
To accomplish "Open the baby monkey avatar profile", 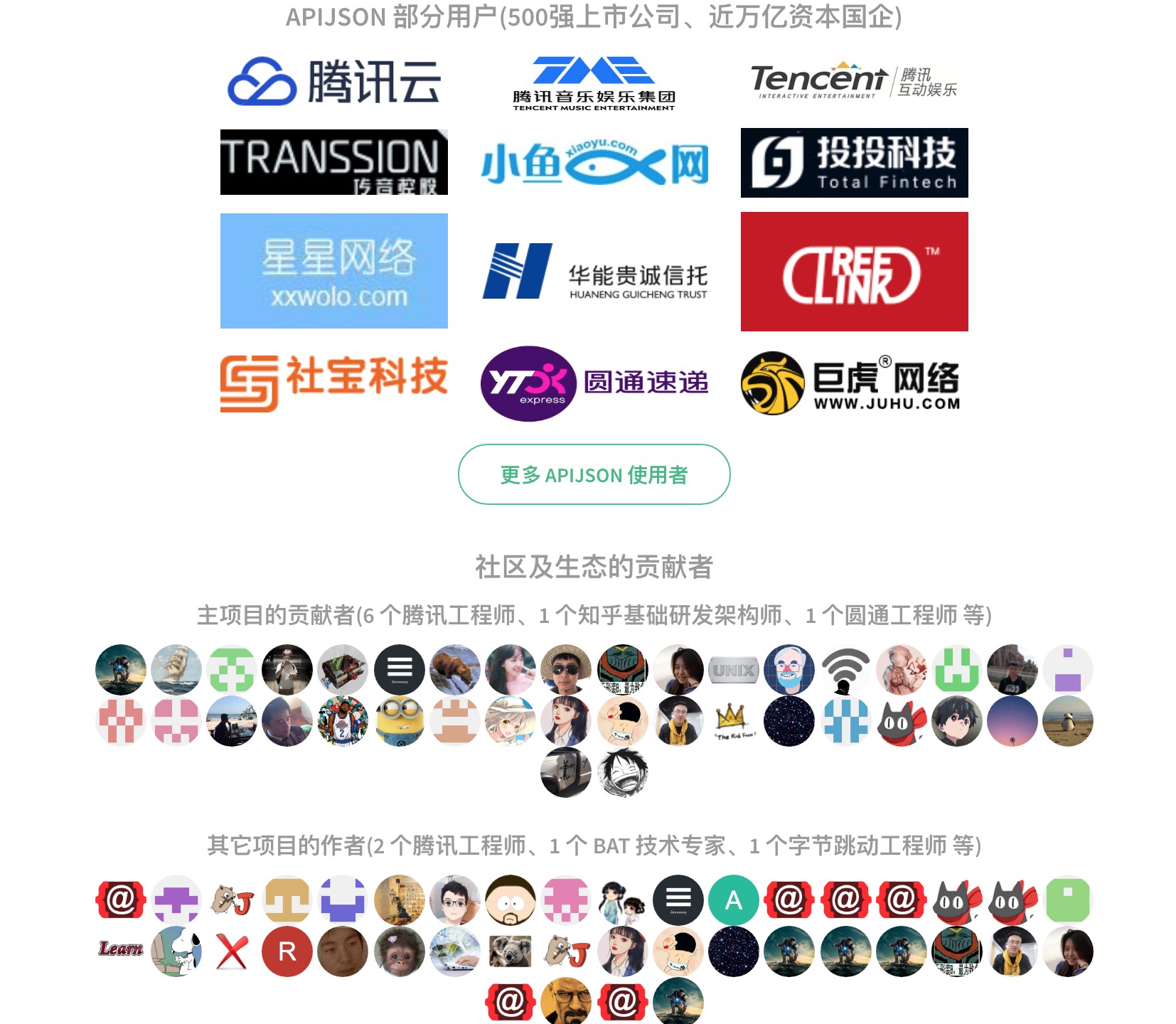I will pos(399,951).
